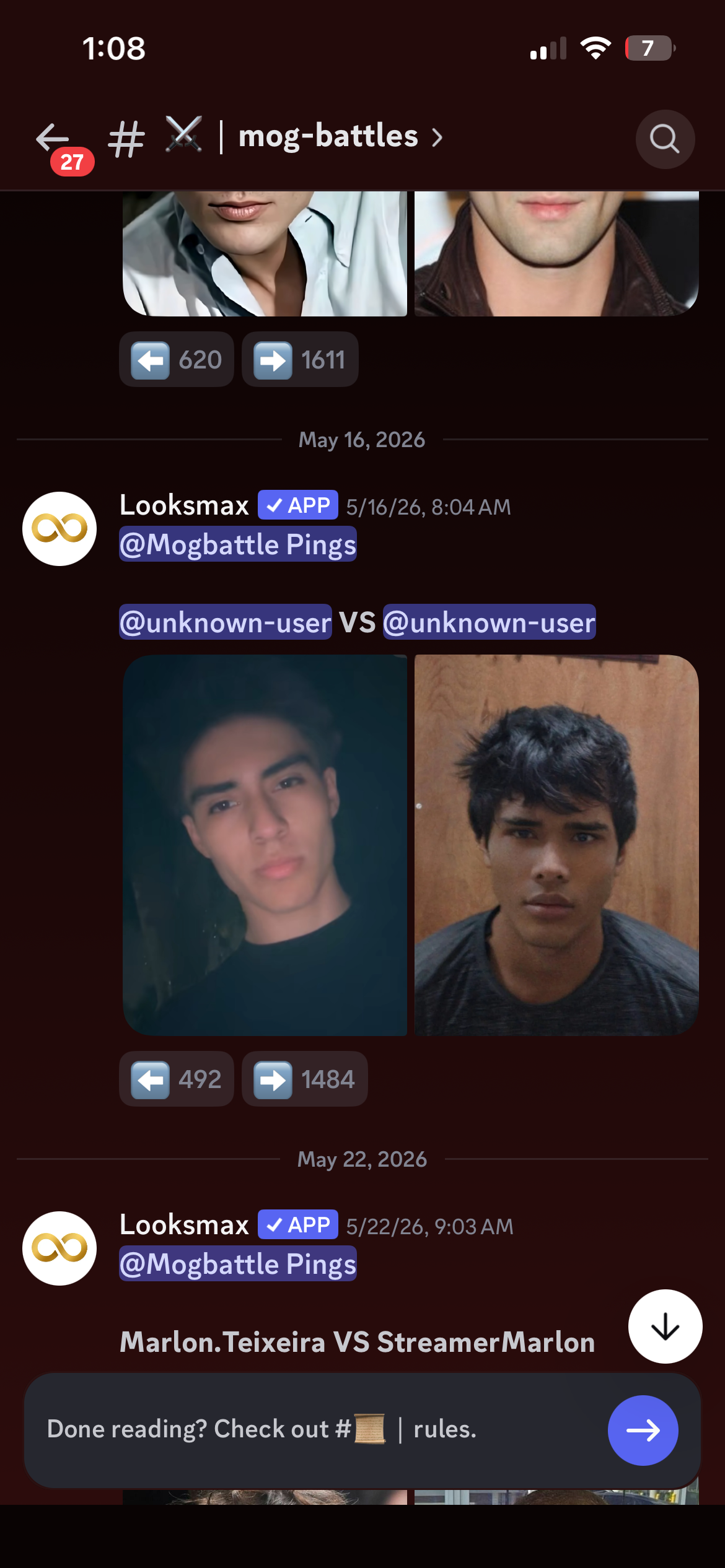Go to the rules channel via blue arrow

pos(643,1430)
